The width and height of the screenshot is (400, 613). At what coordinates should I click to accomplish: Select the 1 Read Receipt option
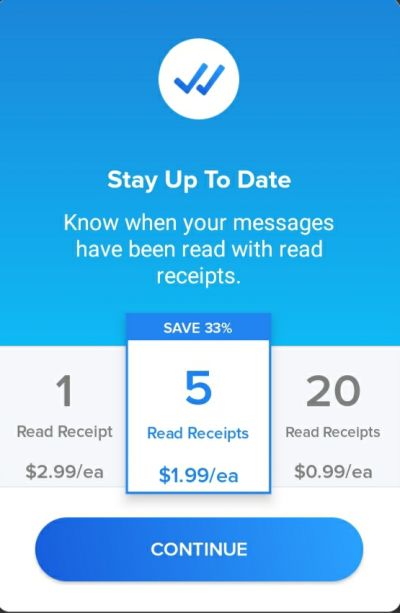coord(64,417)
